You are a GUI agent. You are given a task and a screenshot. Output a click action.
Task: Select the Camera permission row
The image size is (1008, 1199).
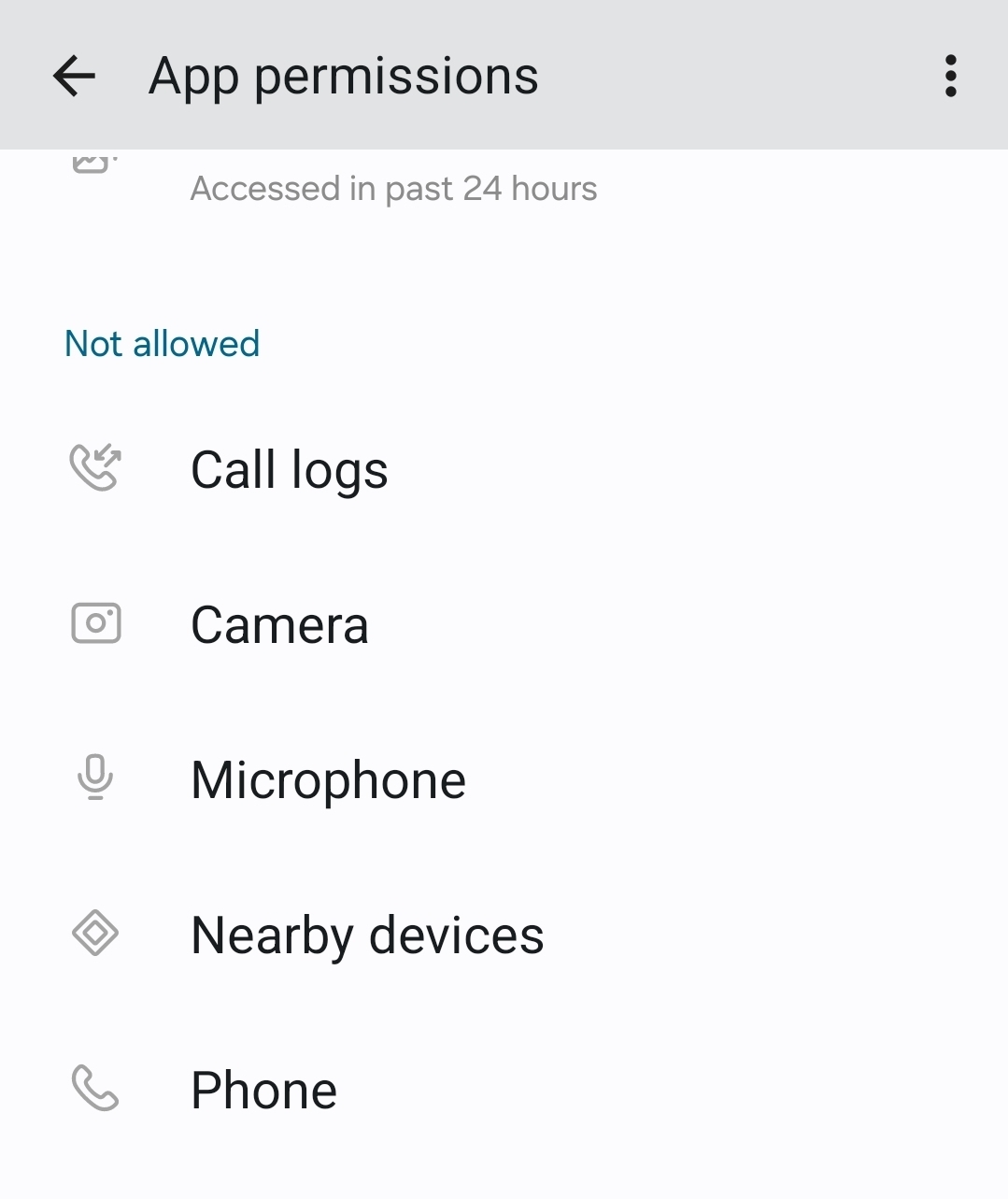tap(279, 624)
